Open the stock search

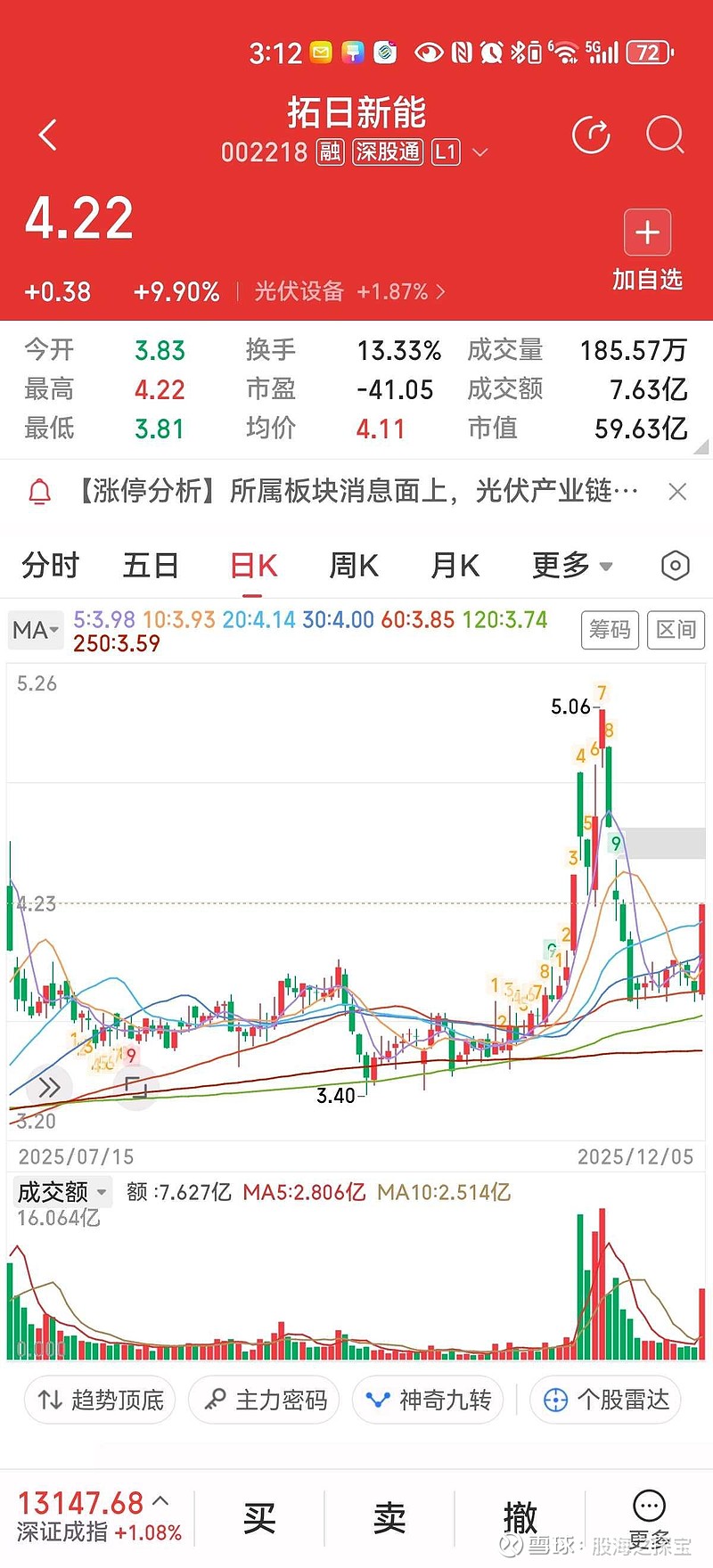(x=663, y=135)
